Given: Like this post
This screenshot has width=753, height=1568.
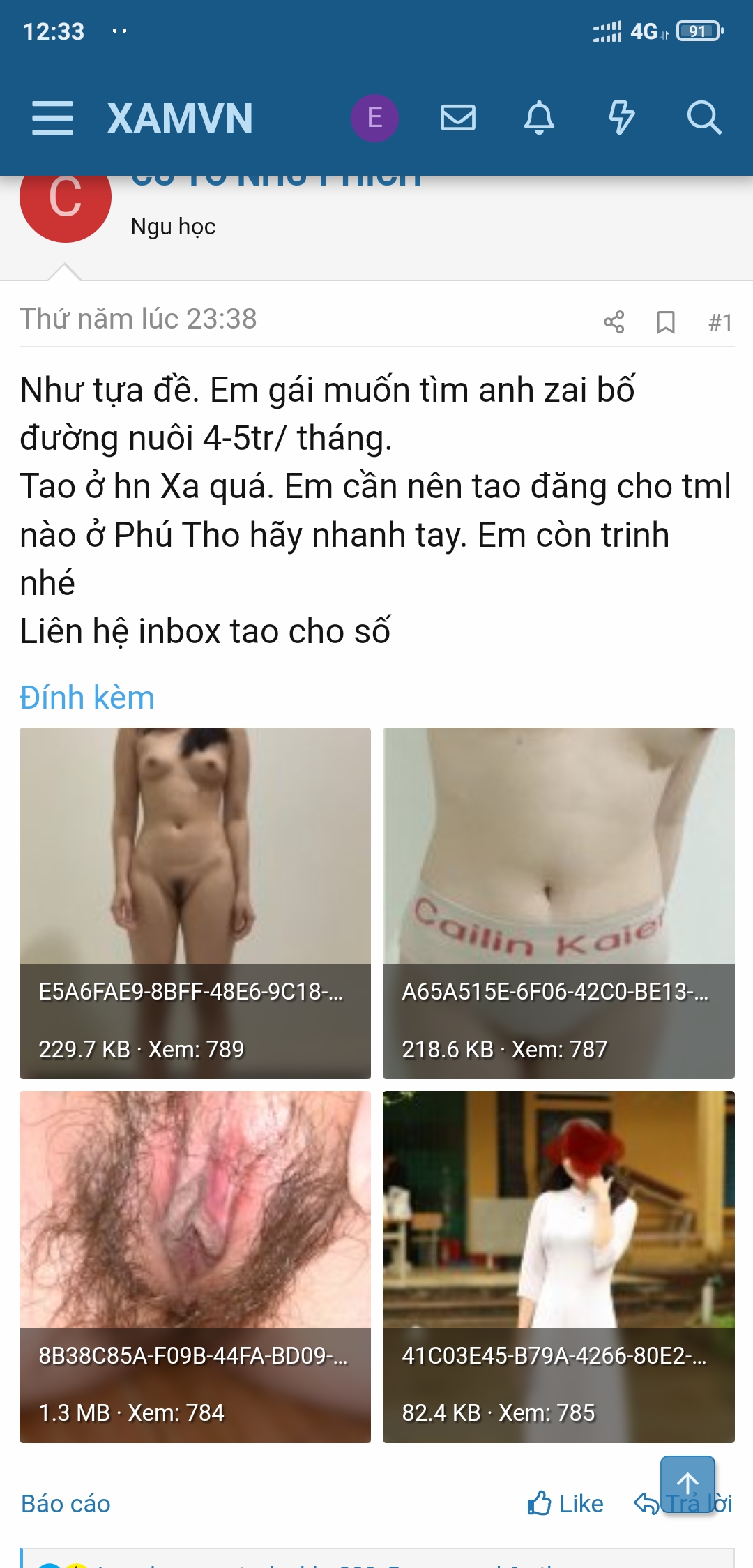Looking at the screenshot, I should point(565,1503).
